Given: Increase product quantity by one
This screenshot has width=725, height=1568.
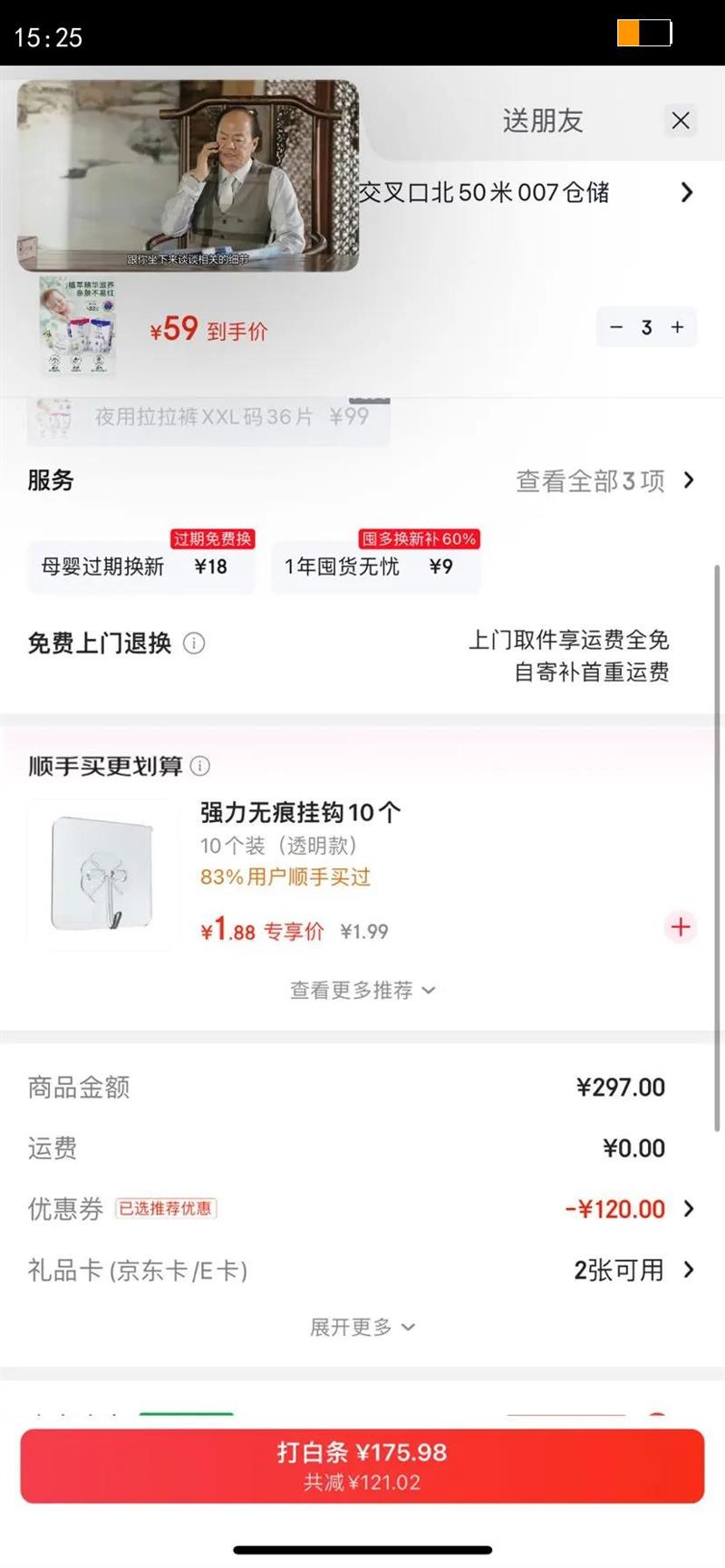Looking at the screenshot, I should 677,328.
